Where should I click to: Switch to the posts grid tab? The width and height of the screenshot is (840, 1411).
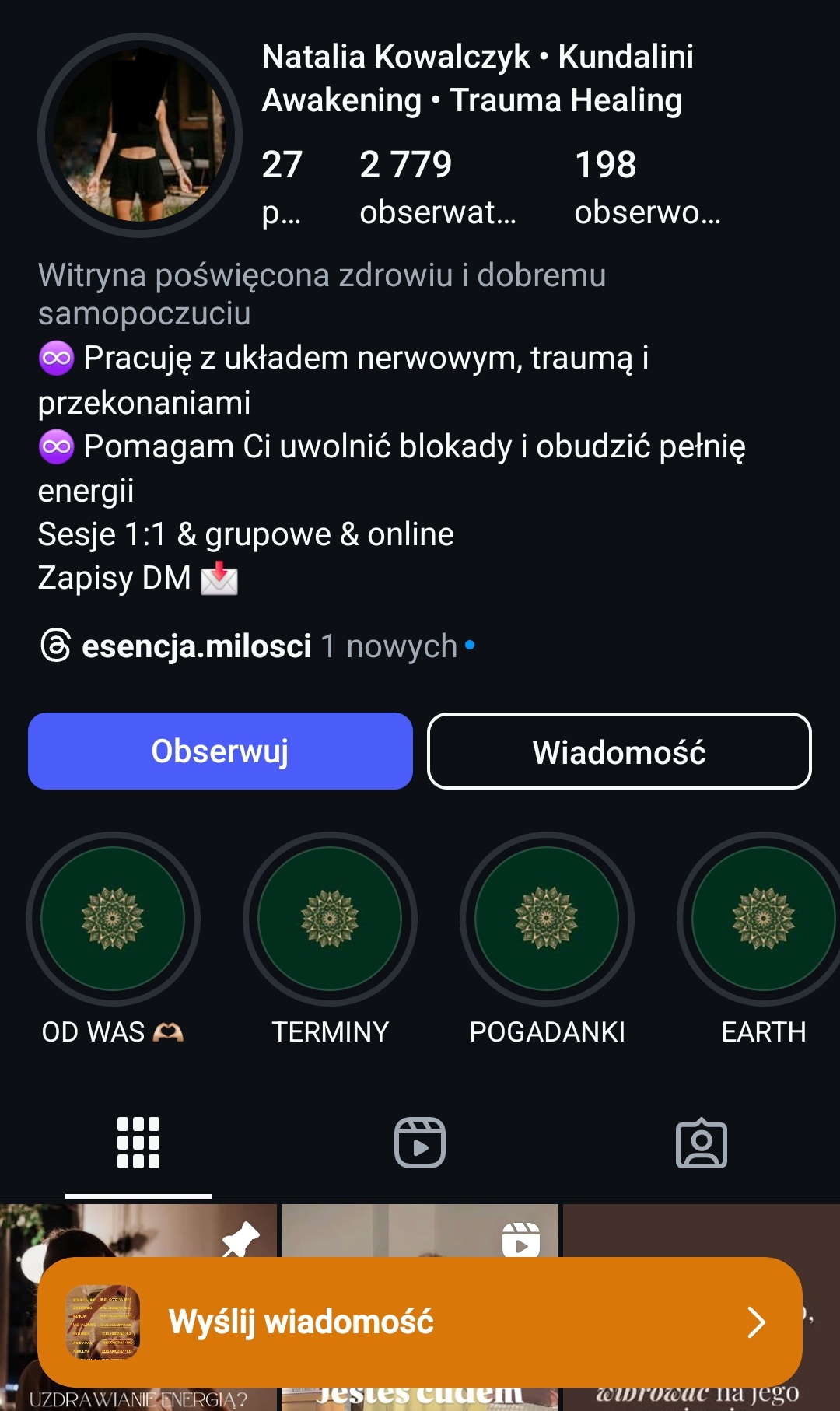tap(138, 1143)
